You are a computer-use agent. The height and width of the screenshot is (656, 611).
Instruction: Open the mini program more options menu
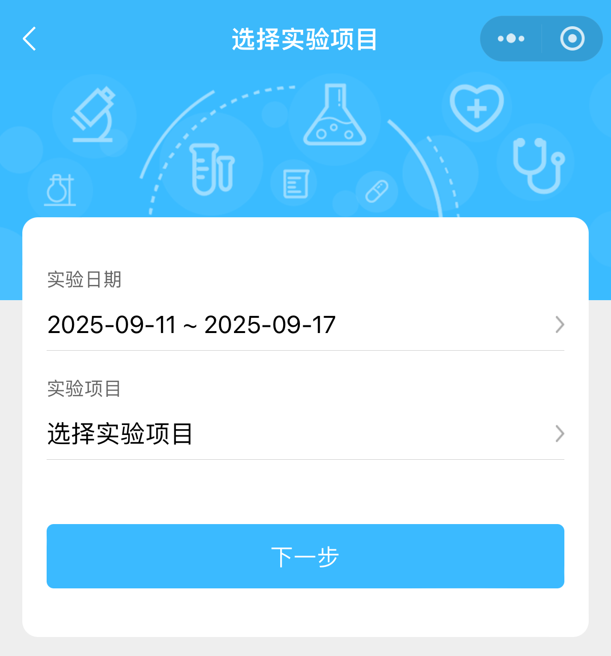(511, 39)
